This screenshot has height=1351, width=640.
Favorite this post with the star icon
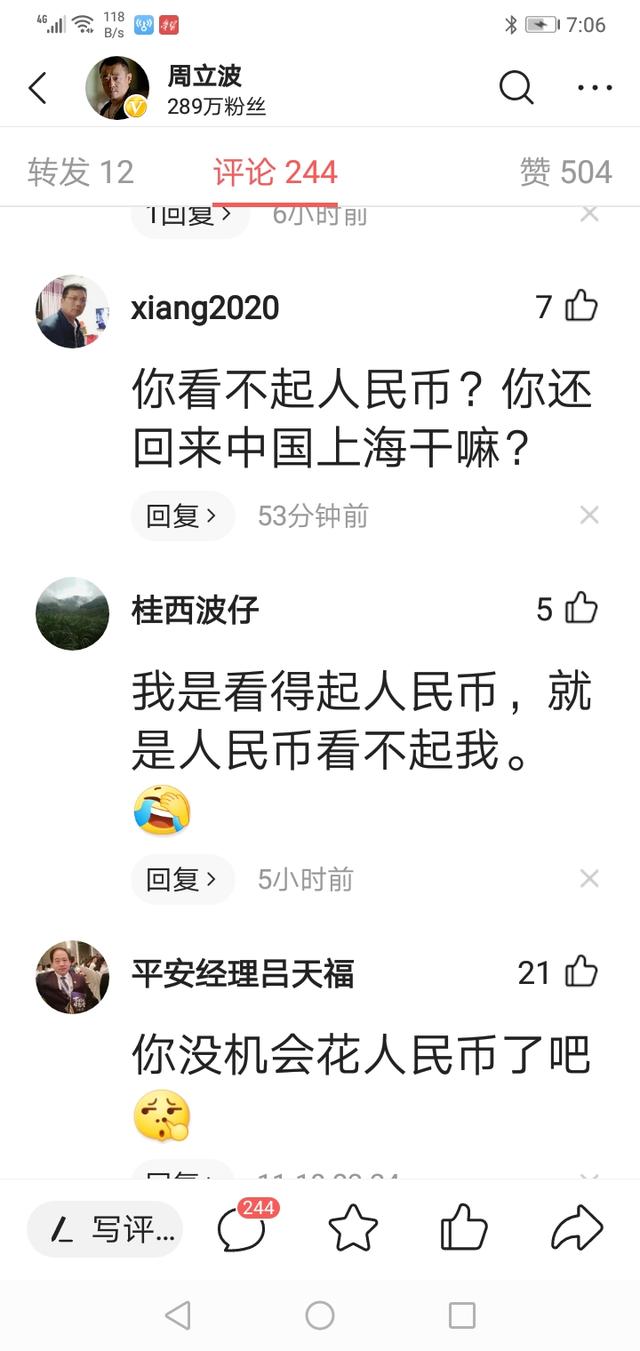coord(353,1229)
